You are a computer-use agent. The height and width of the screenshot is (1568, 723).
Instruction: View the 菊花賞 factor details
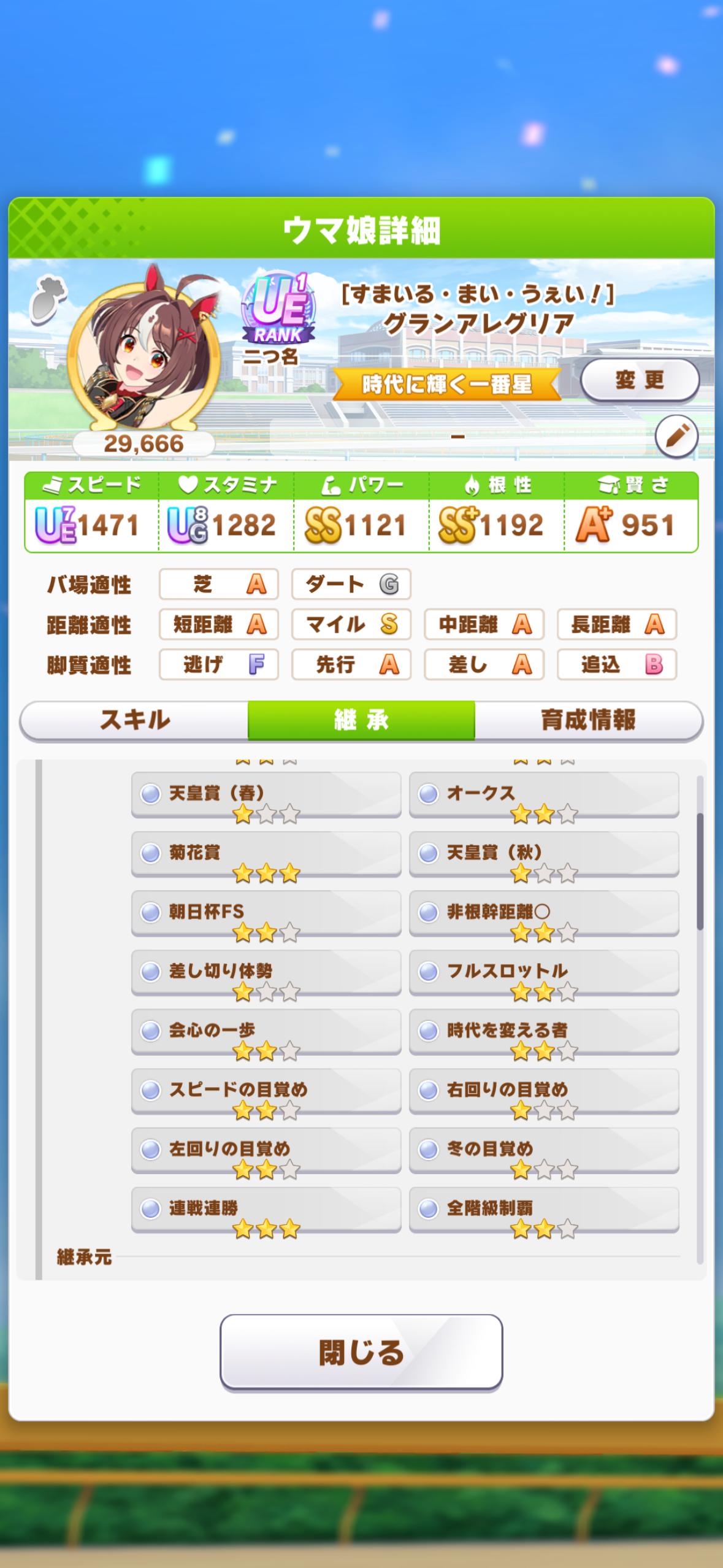pyautogui.click(x=266, y=853)
